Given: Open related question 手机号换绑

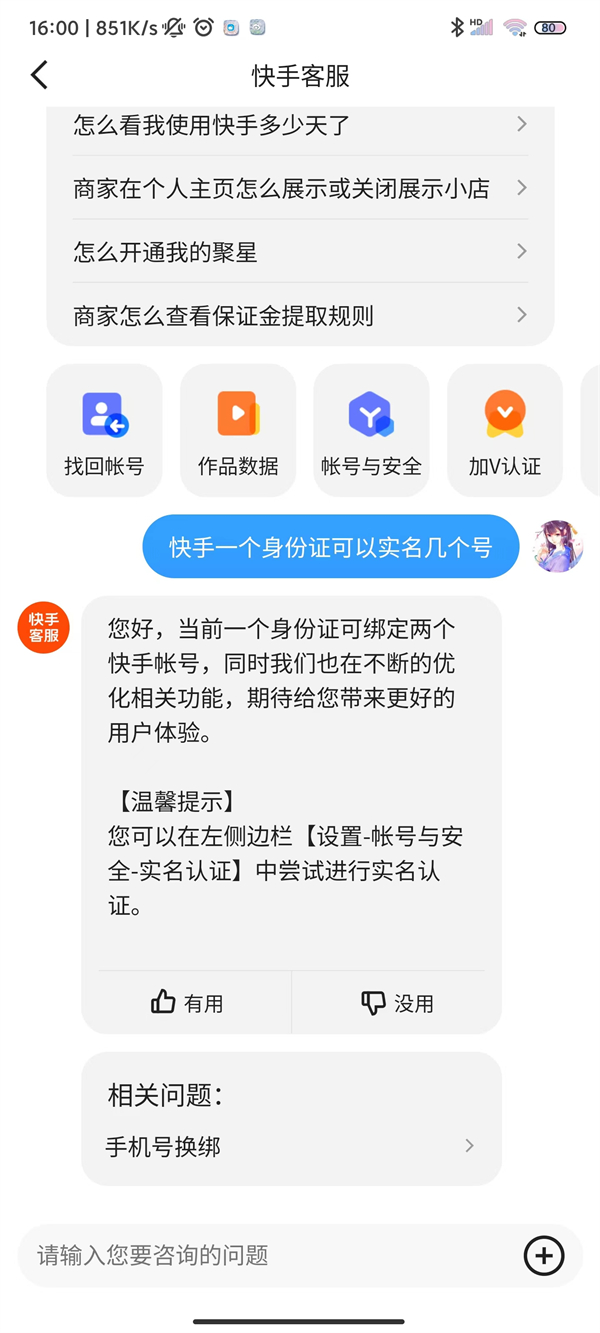Looking at the screenshot, I should 290,1146.
